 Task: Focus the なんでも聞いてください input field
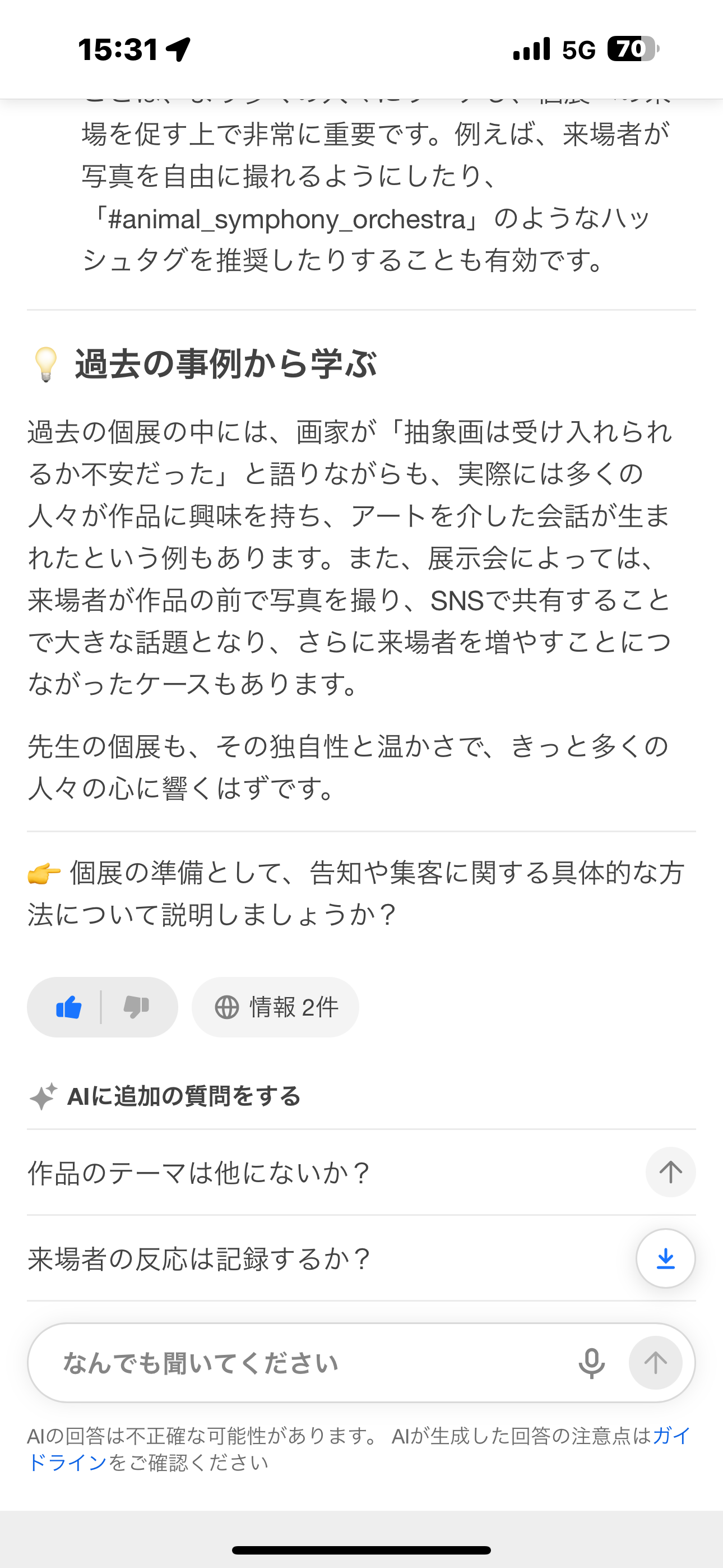point(304,1363)
